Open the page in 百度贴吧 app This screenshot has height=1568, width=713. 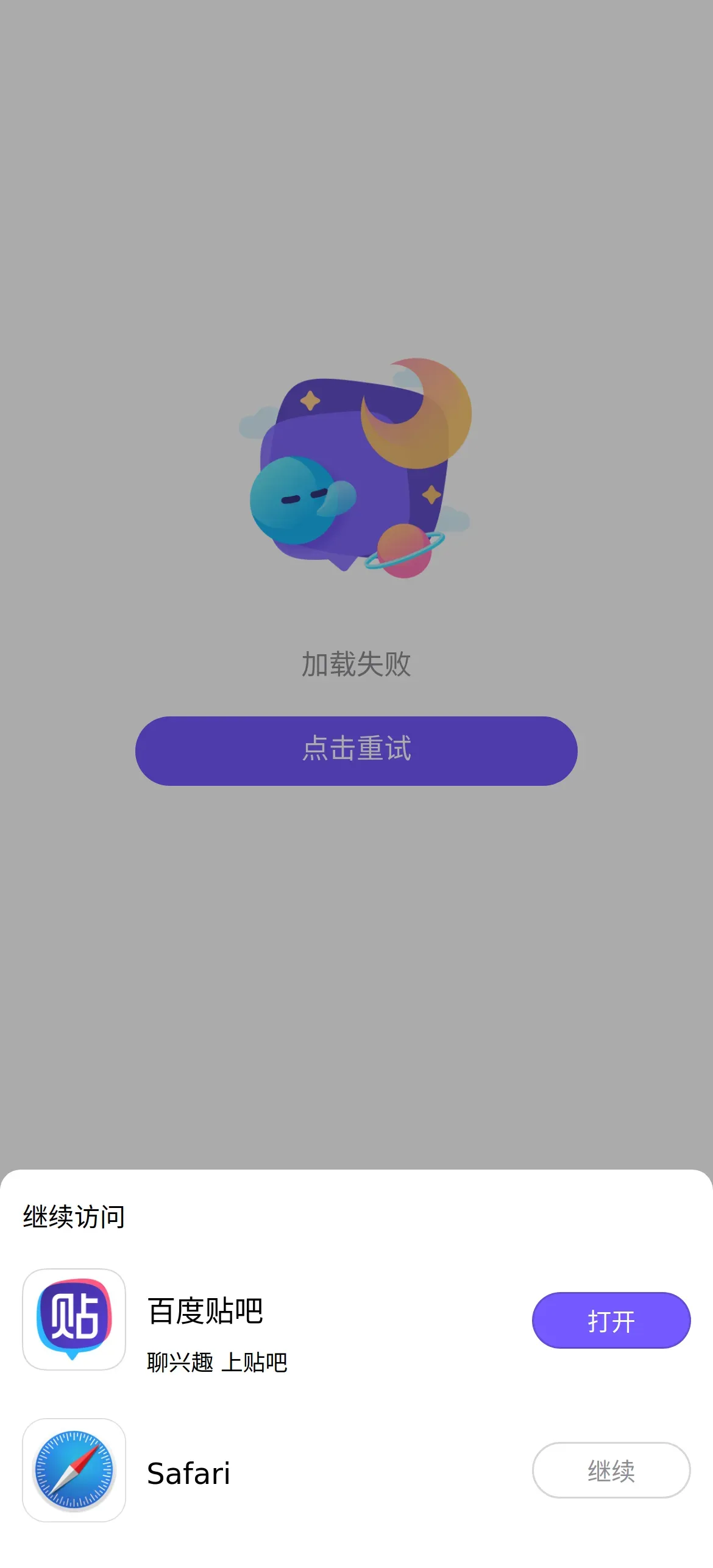pos(611,1320)
